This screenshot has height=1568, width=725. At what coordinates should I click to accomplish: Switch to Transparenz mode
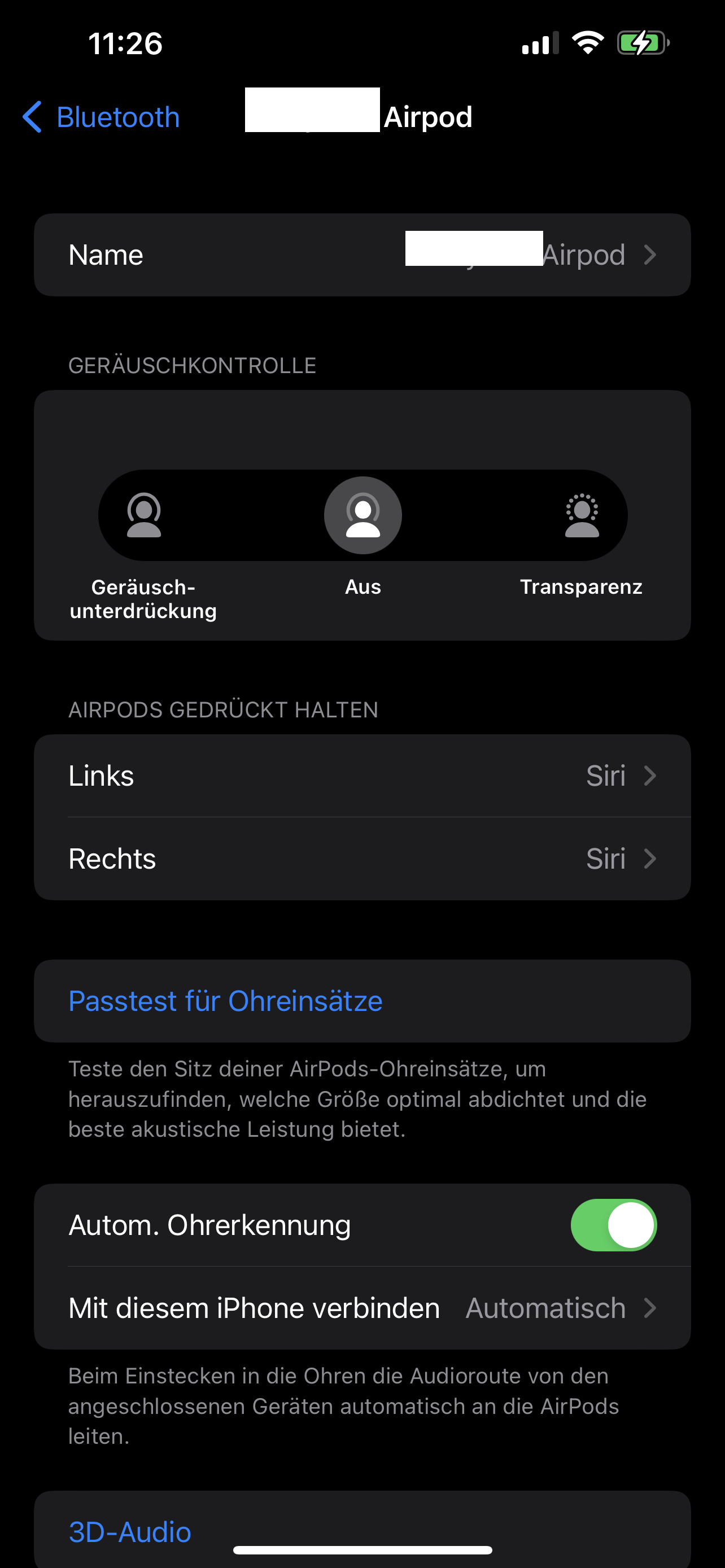pyautogui.click(x=582, y=515)
